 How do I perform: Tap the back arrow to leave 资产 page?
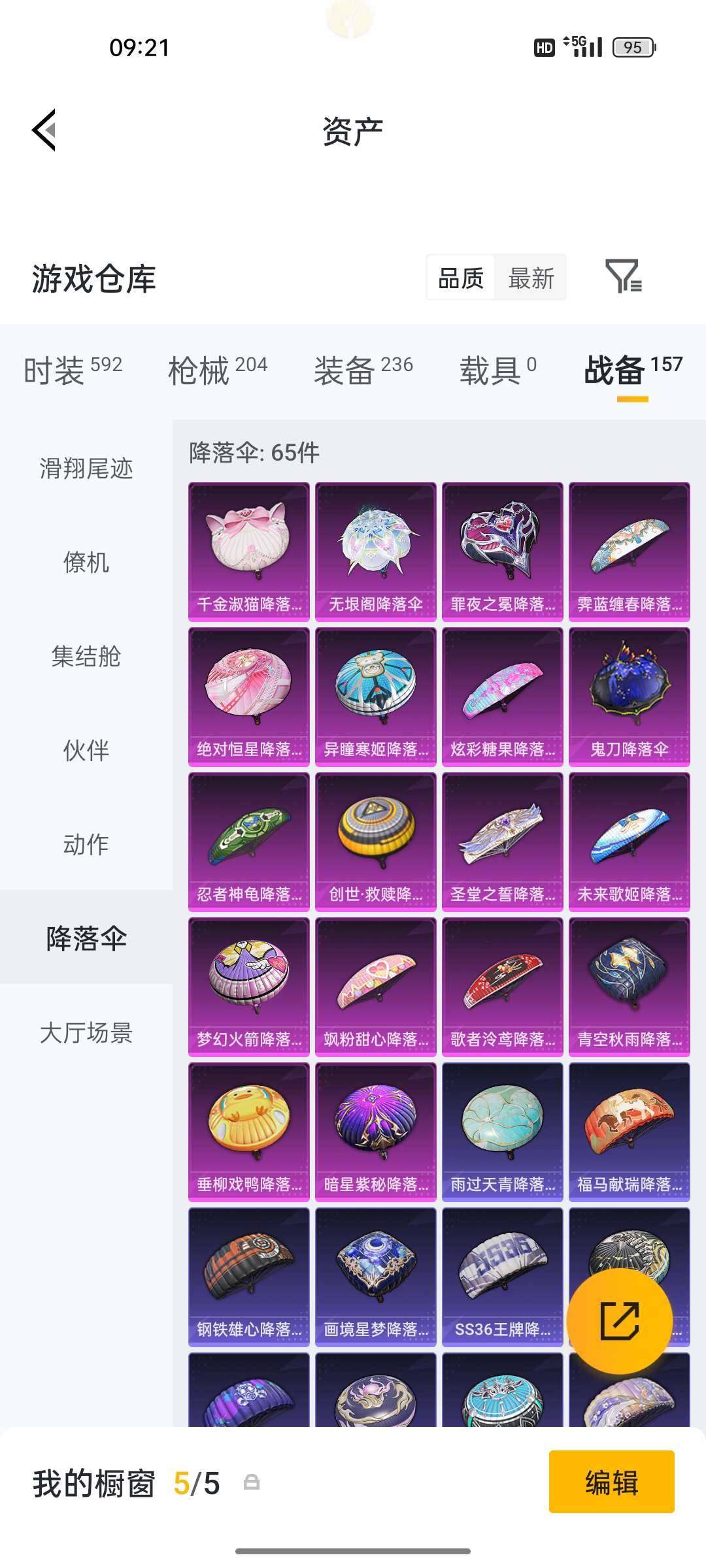[x=43, y=129]
